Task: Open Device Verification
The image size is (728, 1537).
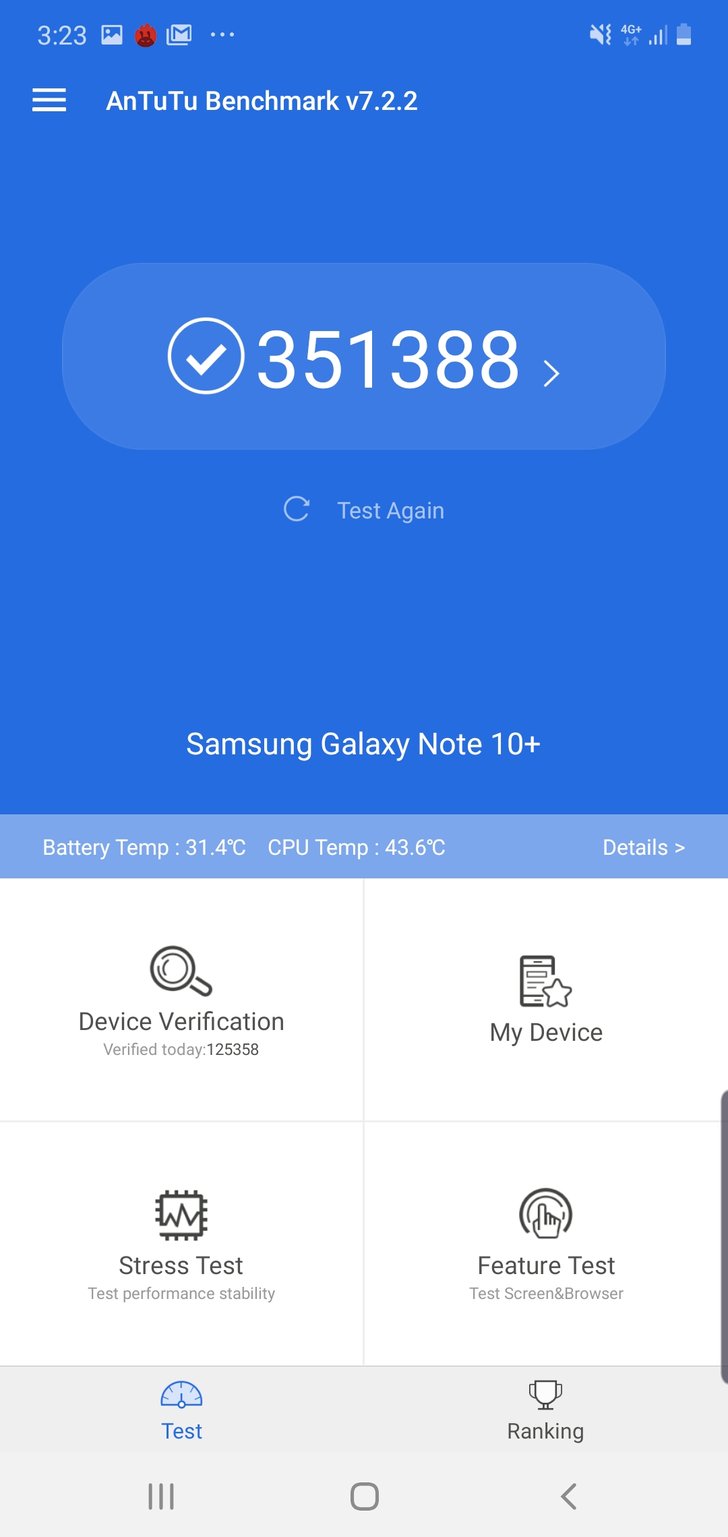Action: (x=181, y=1000)
